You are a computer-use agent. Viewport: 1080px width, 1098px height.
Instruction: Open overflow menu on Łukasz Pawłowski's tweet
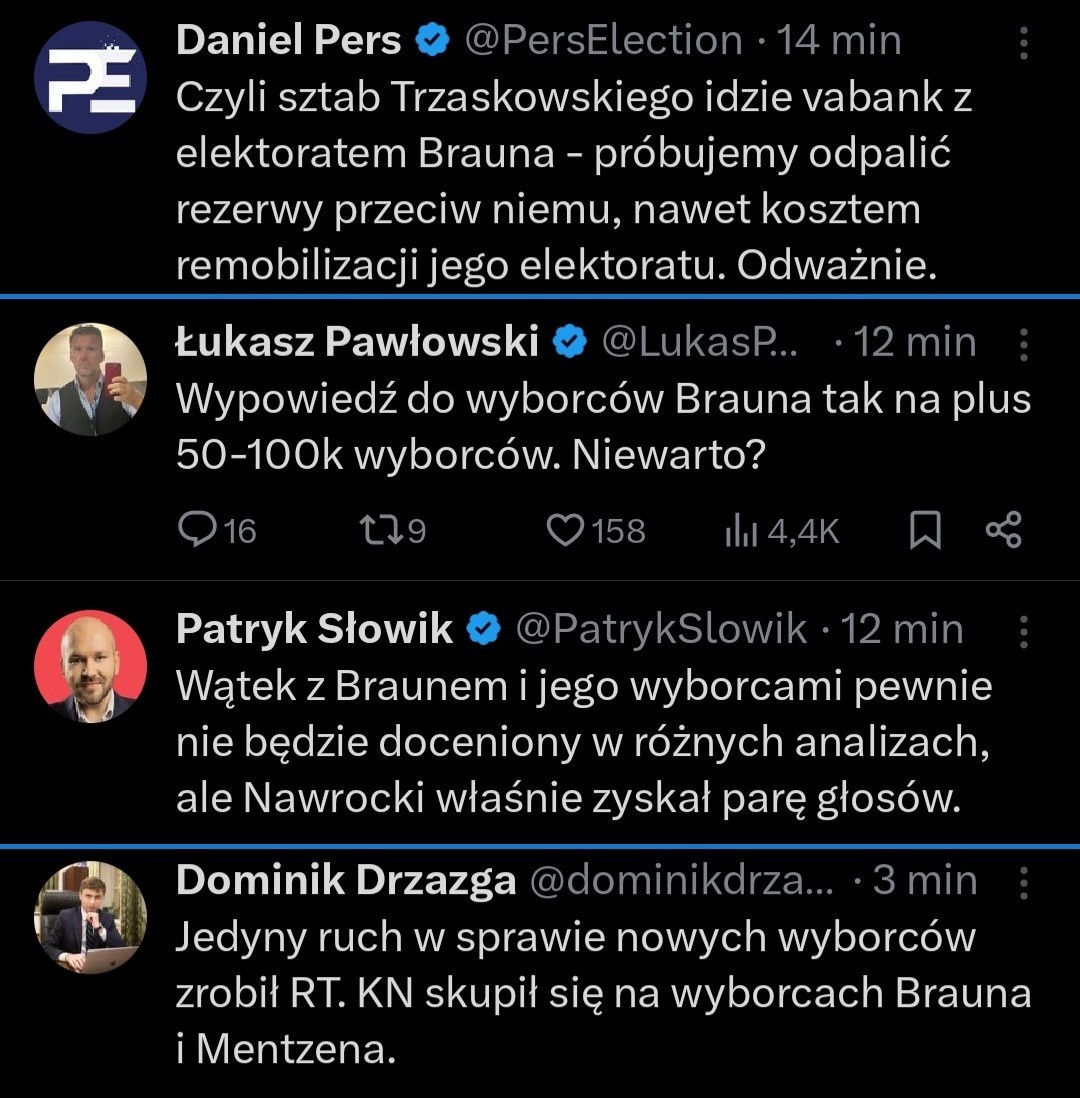1023,344
